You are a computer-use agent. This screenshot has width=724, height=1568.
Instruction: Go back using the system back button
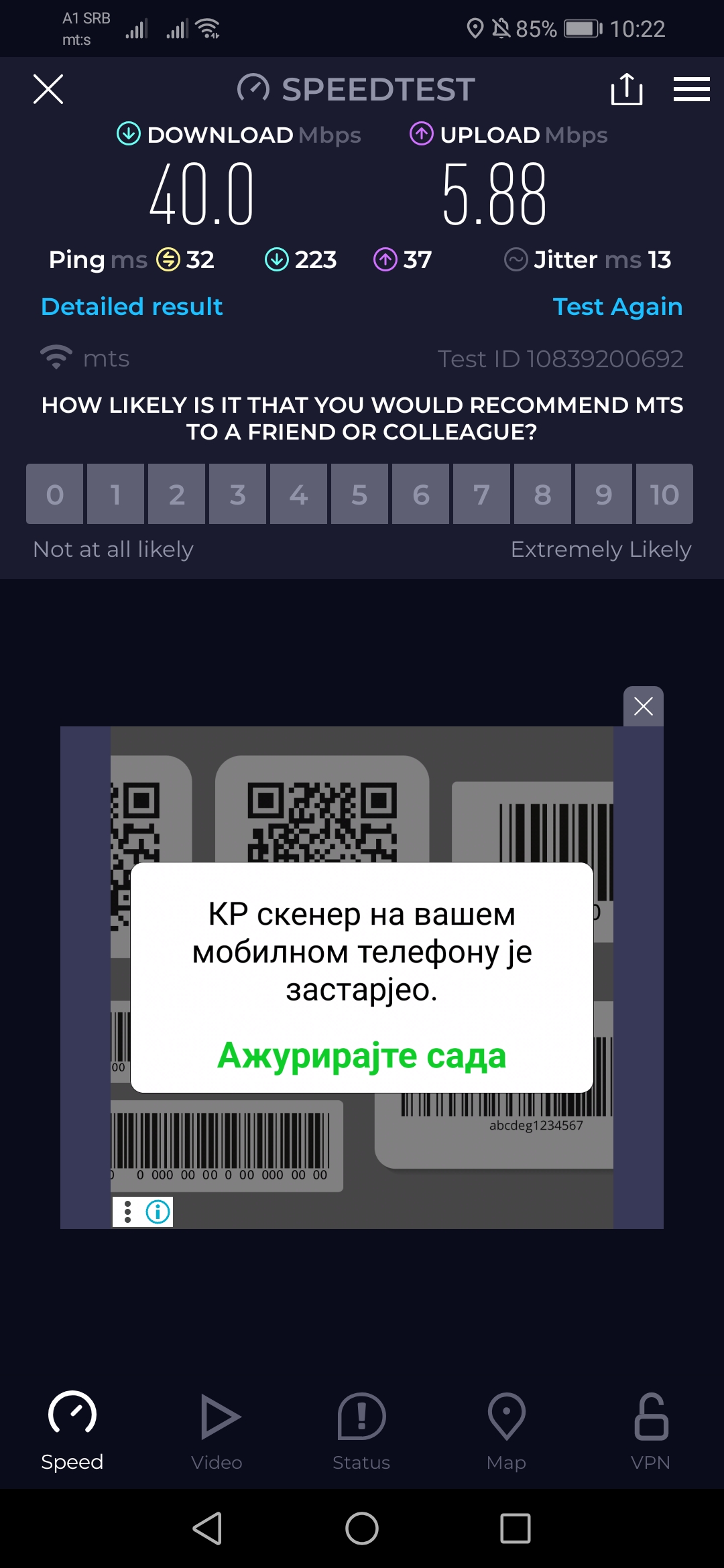coord(208,1528)
